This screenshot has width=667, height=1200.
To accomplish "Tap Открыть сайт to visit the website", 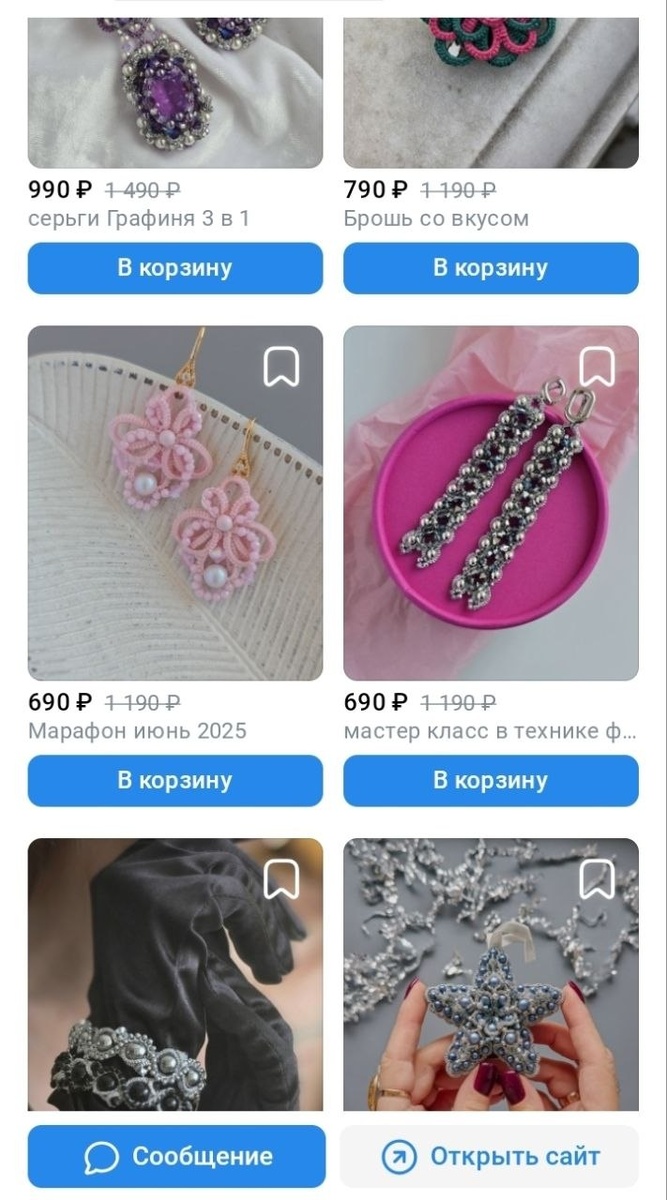I will 489,1156.
